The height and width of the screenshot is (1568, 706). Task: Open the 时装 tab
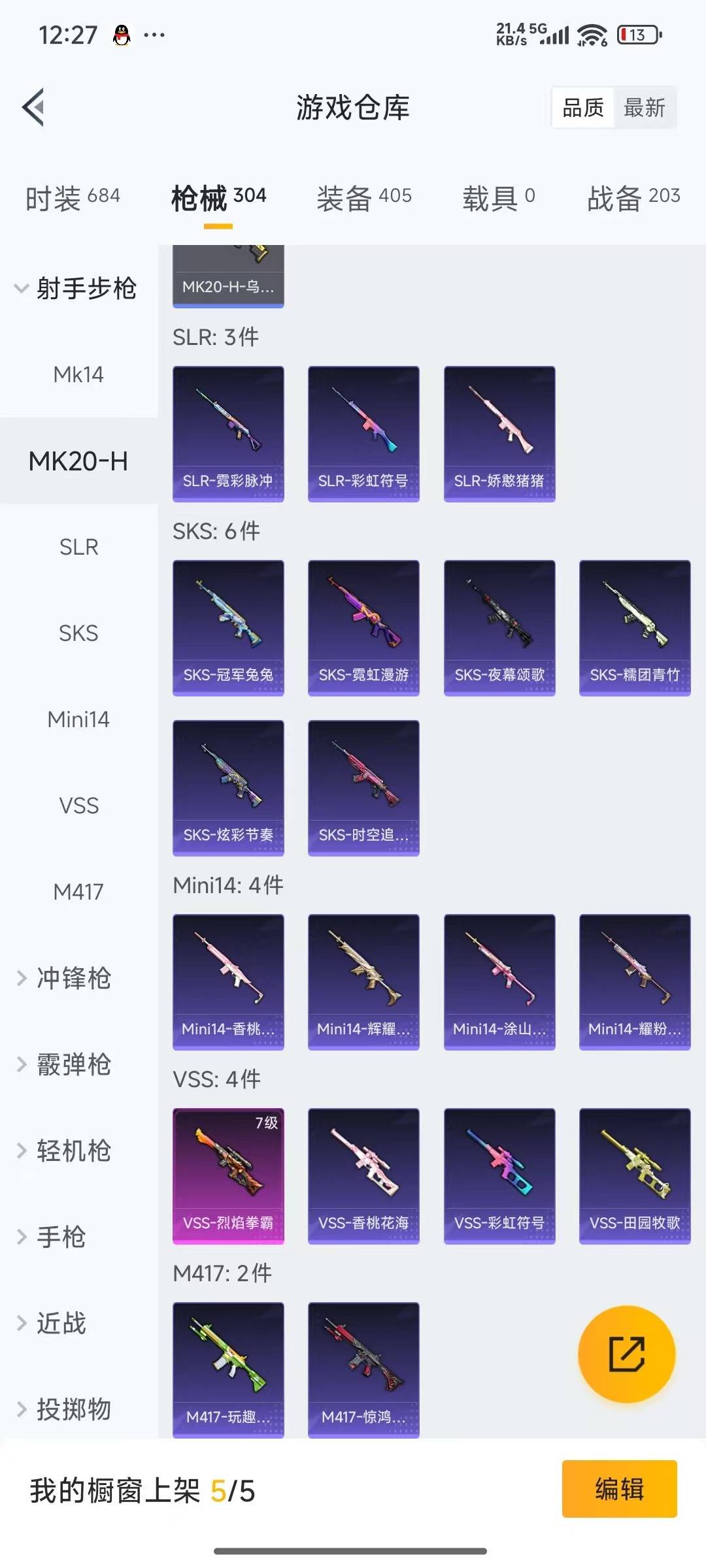tap(72, 194)
